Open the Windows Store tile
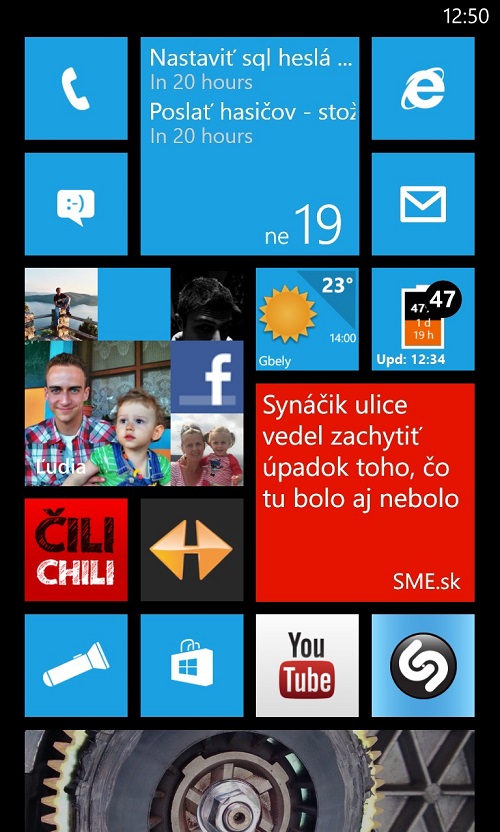 click(x=192, y=665)
